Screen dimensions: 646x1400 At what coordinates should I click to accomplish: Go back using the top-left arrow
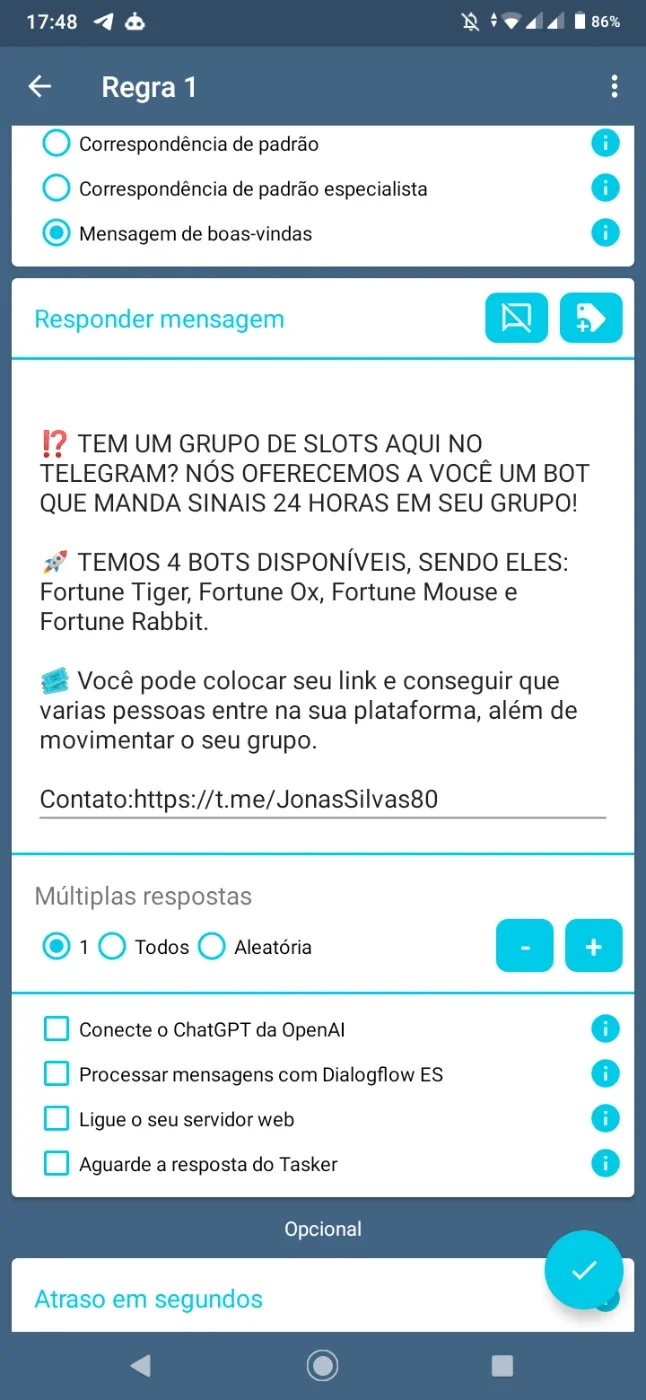click(39, 87)
